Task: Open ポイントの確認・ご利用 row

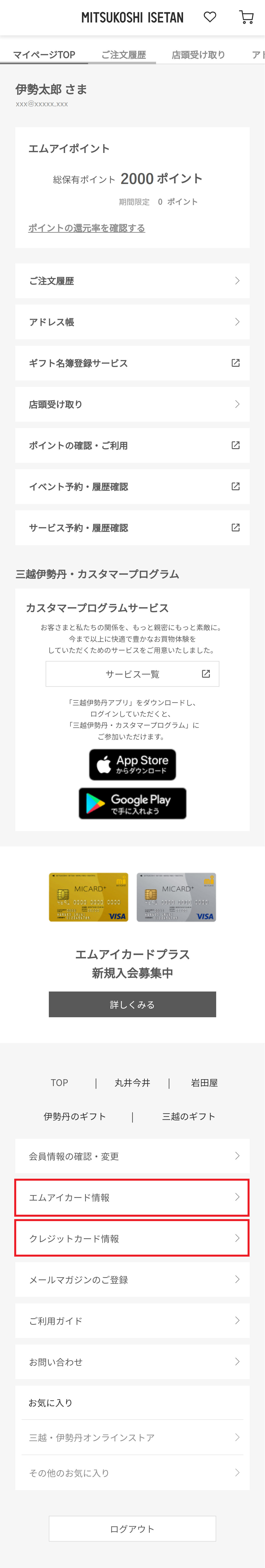Action: 132,446
